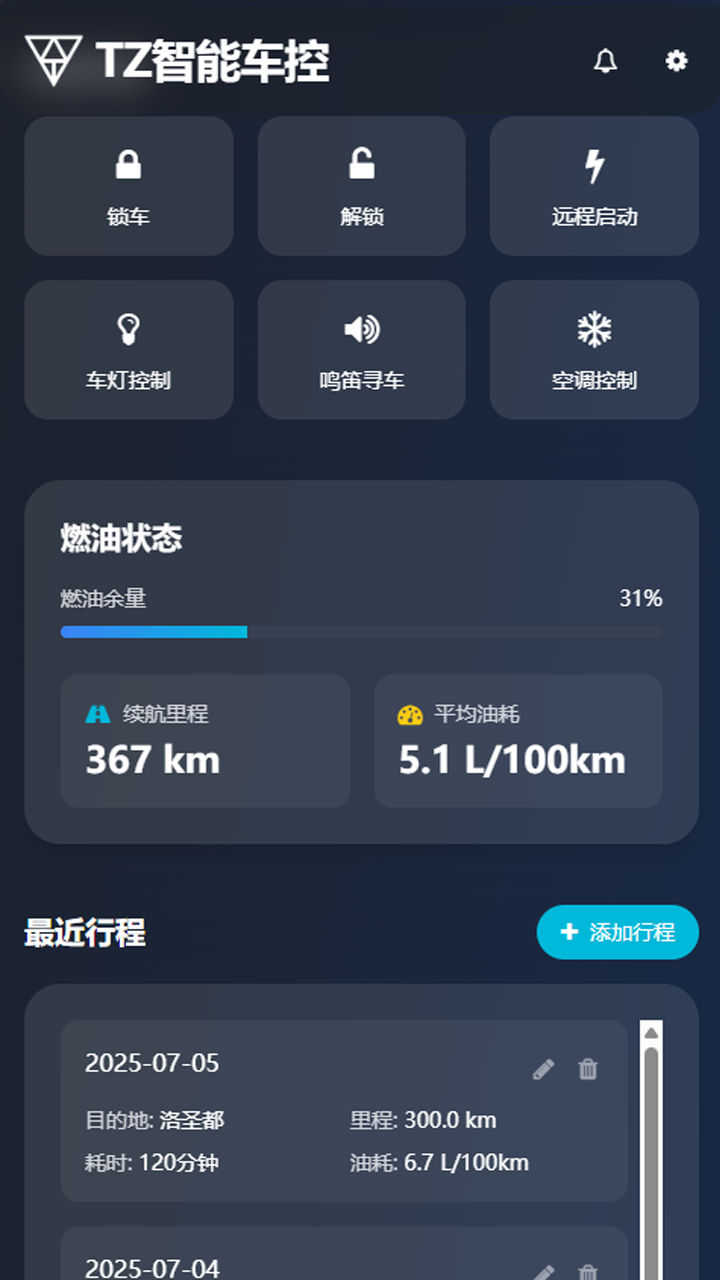Lock the car with 锁车

128,186
